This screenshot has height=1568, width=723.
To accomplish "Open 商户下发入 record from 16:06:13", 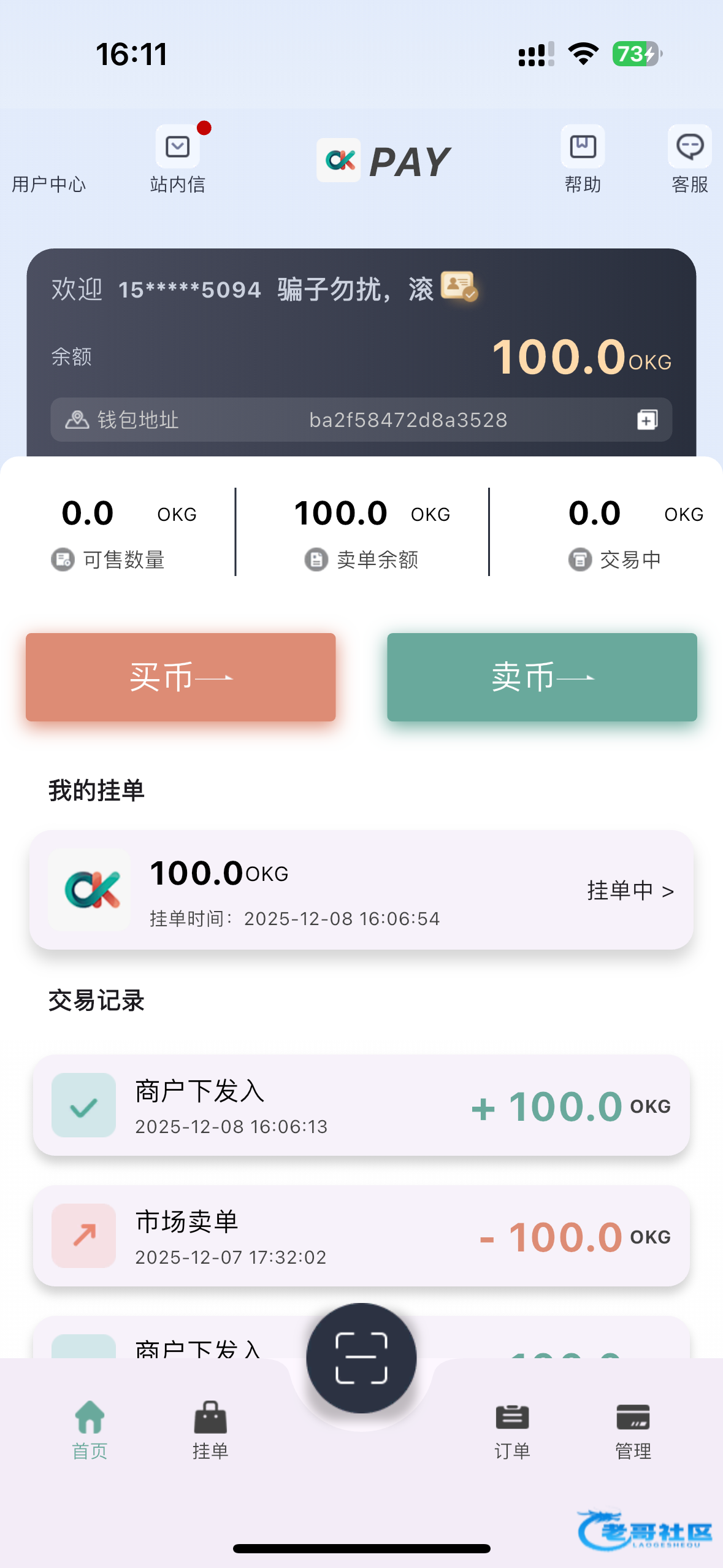I will 361,1105.
